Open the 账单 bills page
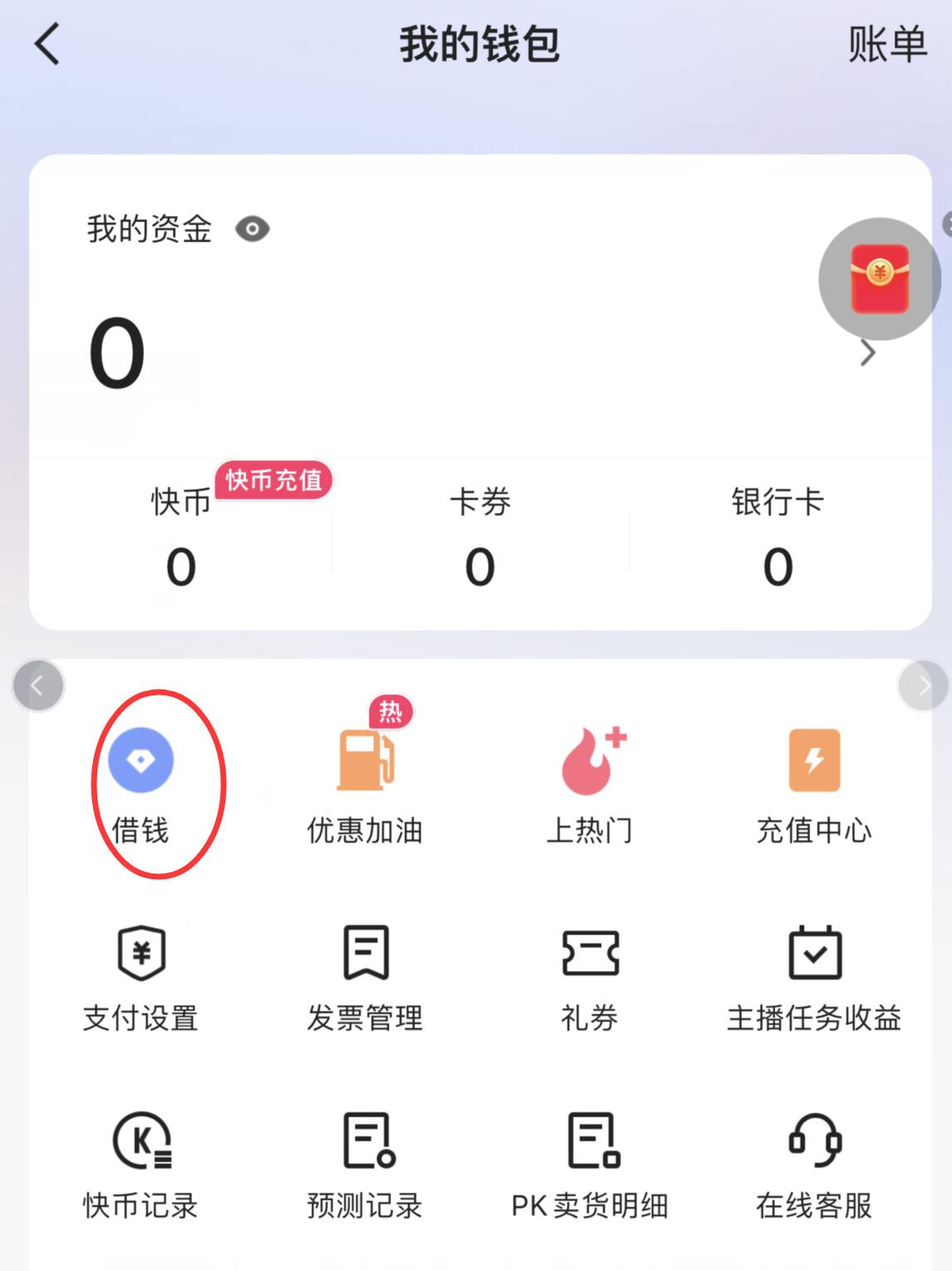The height and width of the screenshot is (1271, 952). point(886,44)
